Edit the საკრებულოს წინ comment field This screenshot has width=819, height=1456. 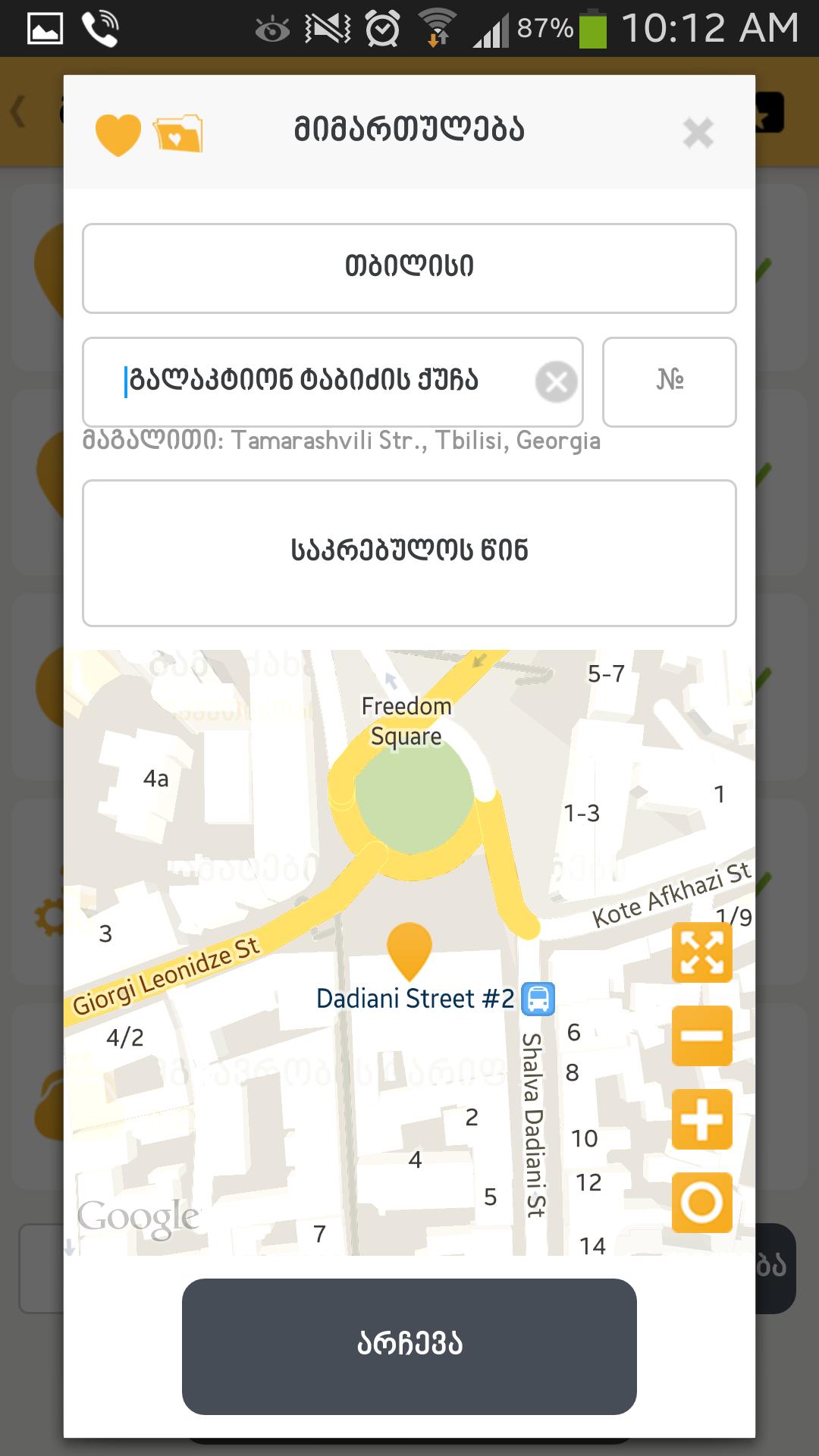tap(409, 552)
